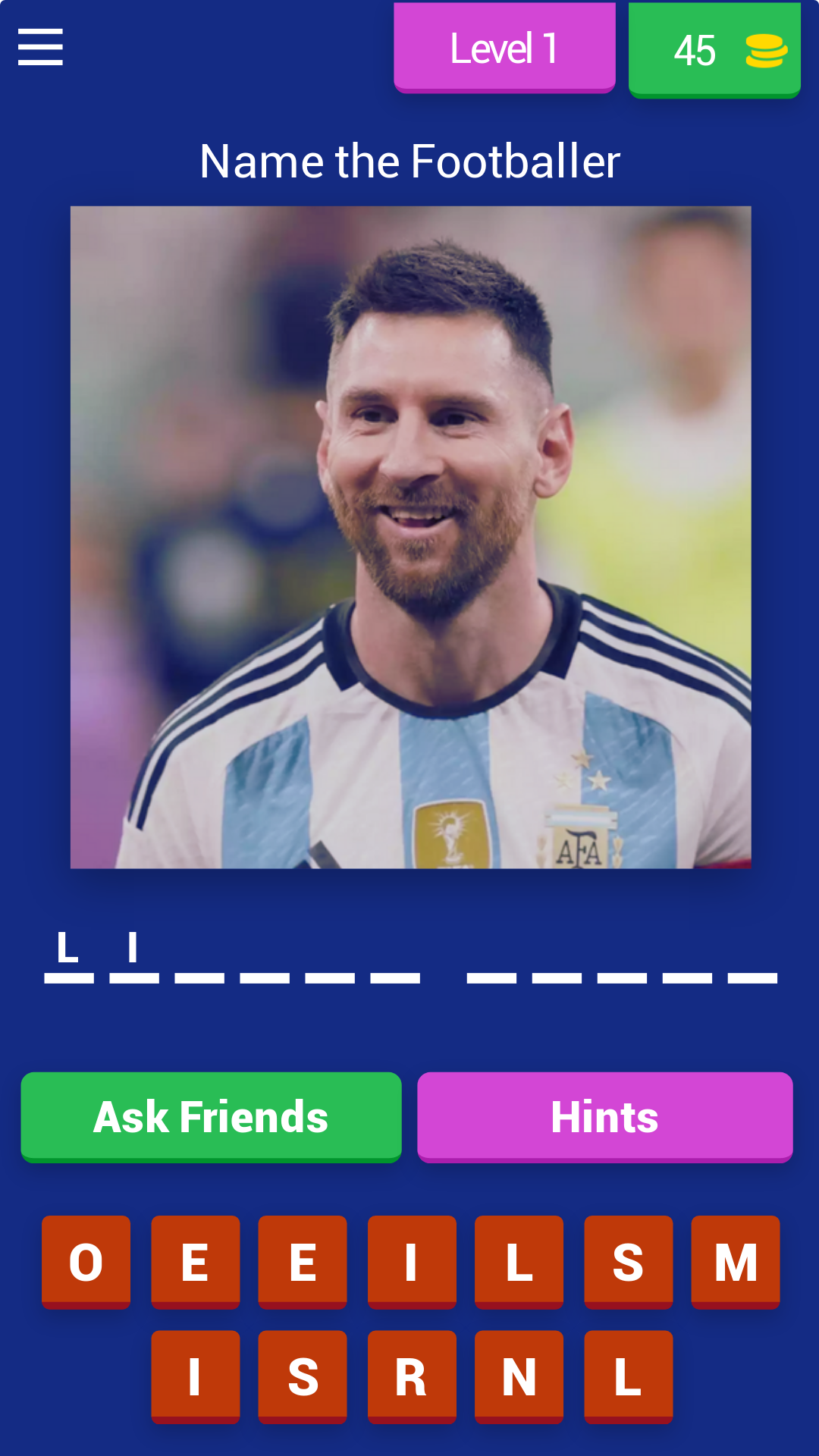Open Hints for this footballer
The image size is (819, 1456).
(604, 1116)
